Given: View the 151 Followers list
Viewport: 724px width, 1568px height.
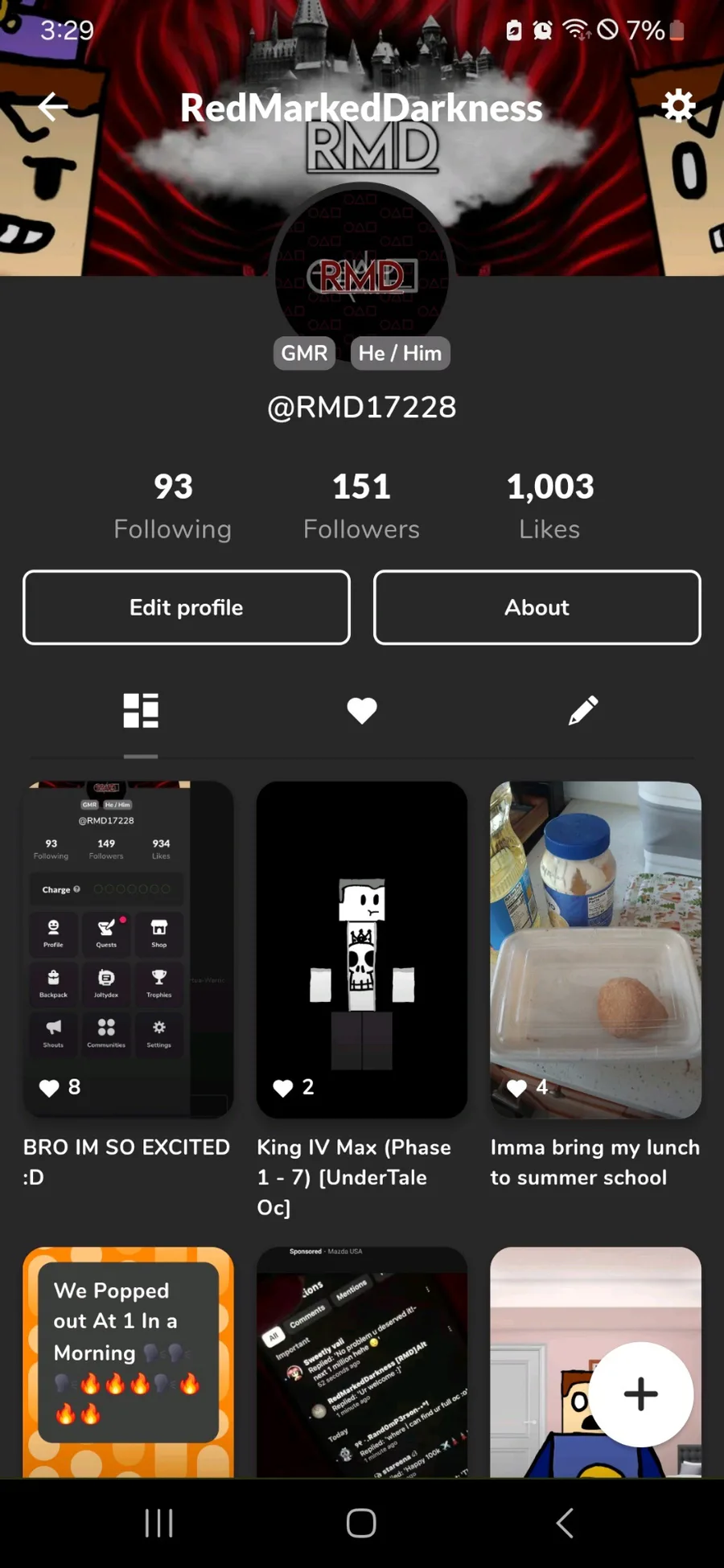Looking at the screenshot, I should [x=361, y=506].
